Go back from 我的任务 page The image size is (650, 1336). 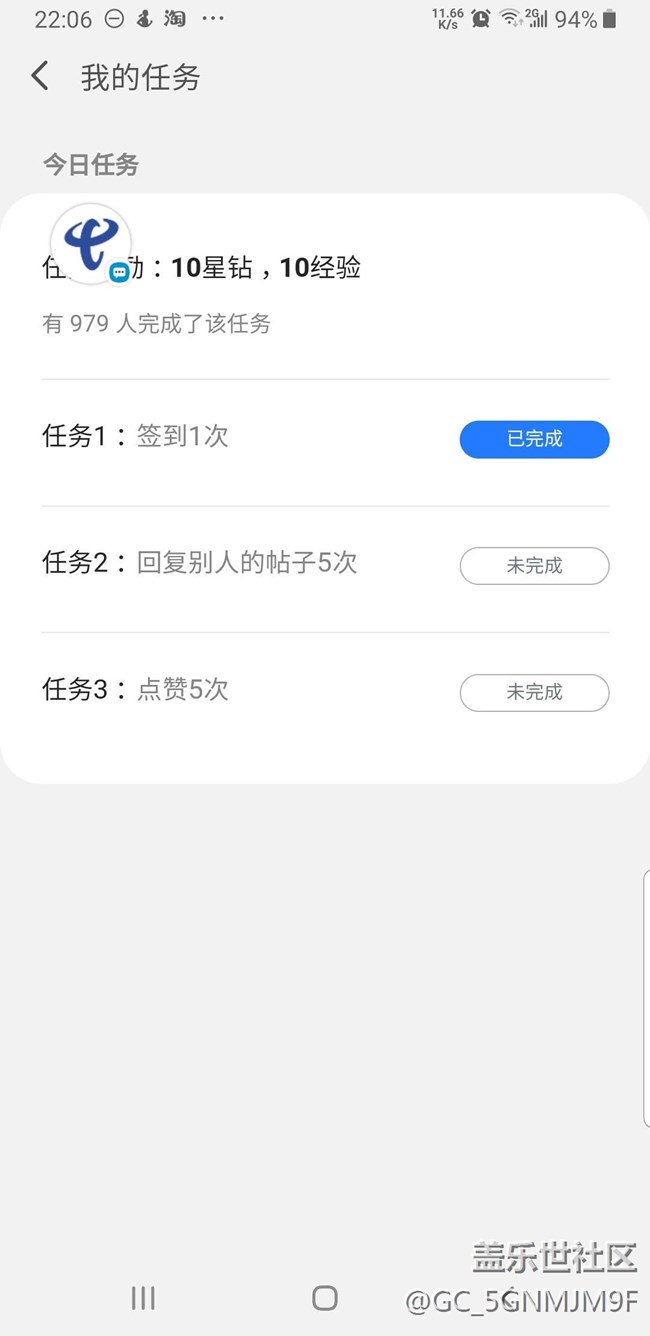click(x=40, y=76)
